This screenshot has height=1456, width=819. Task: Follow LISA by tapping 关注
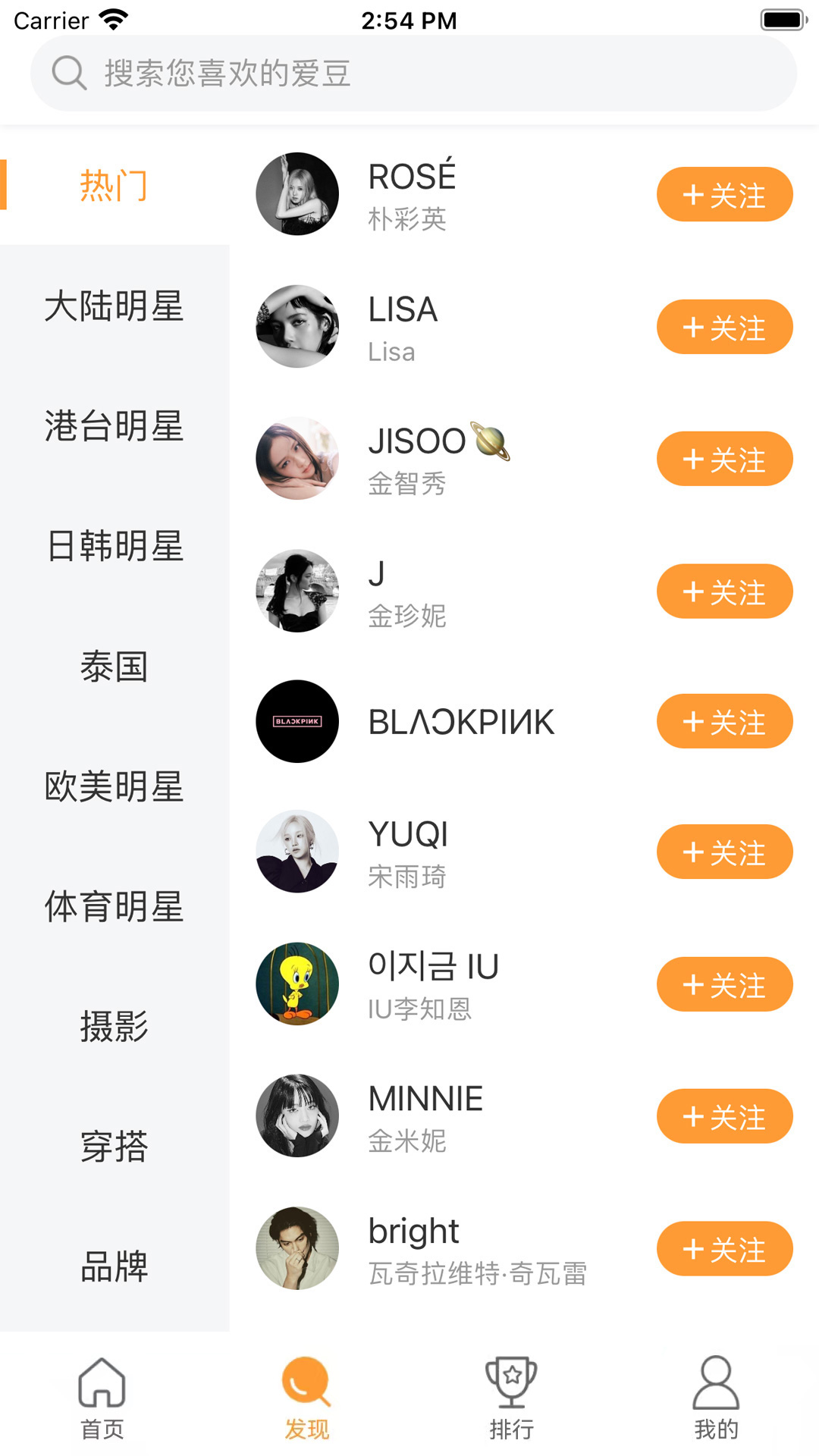[724, 327]
